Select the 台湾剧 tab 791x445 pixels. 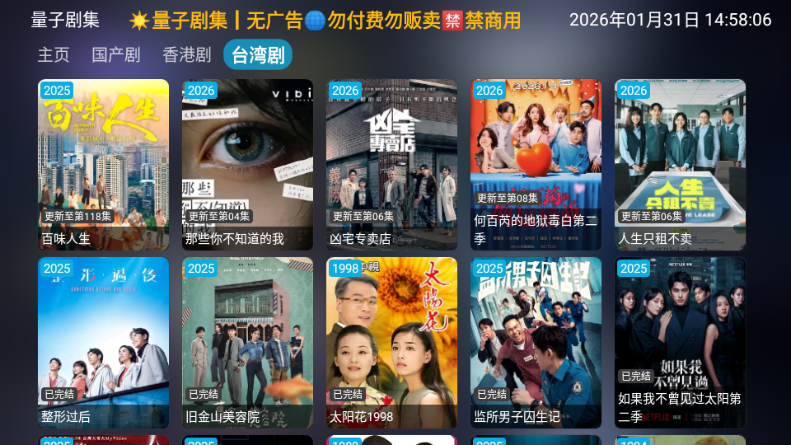point(258,56)
